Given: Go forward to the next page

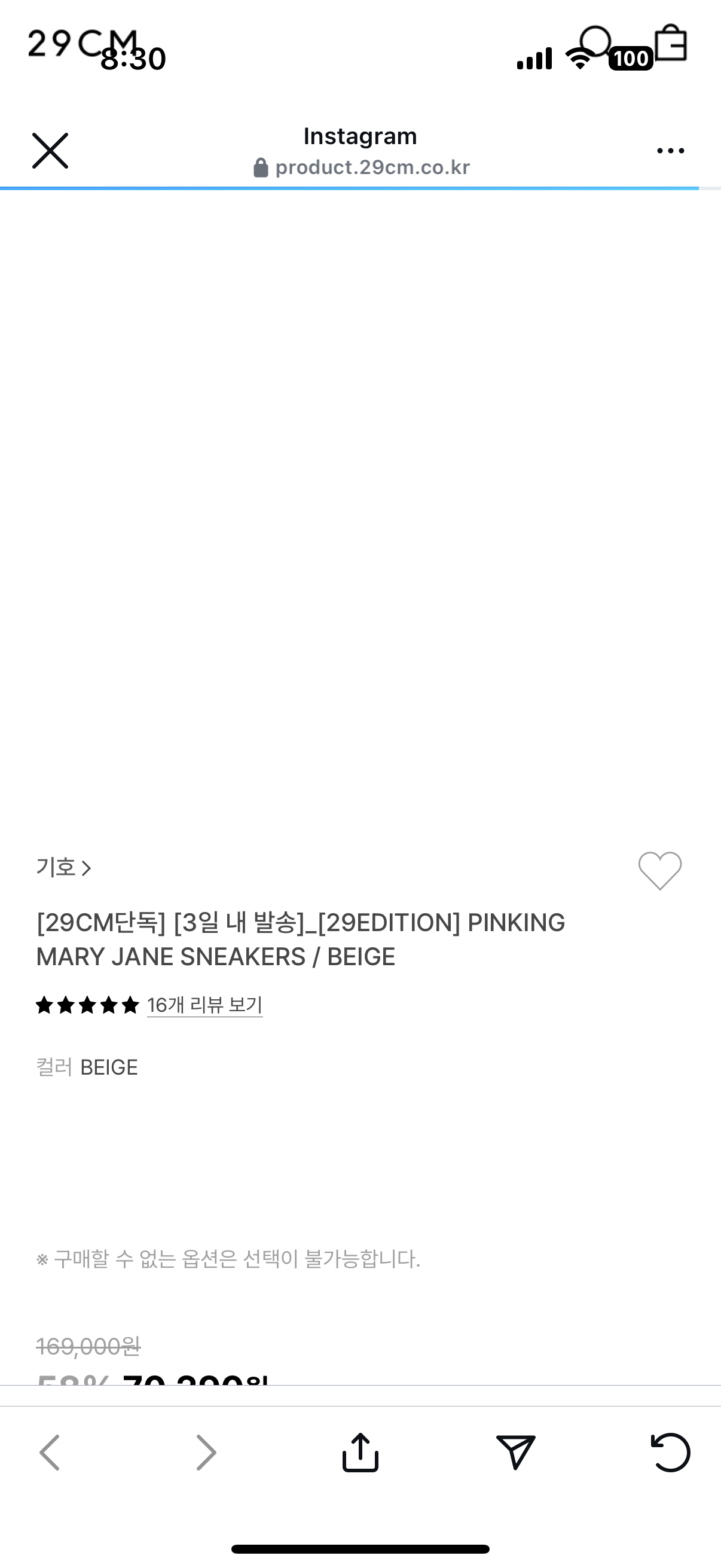Looking at the screenshot, I should [206, 1453].
